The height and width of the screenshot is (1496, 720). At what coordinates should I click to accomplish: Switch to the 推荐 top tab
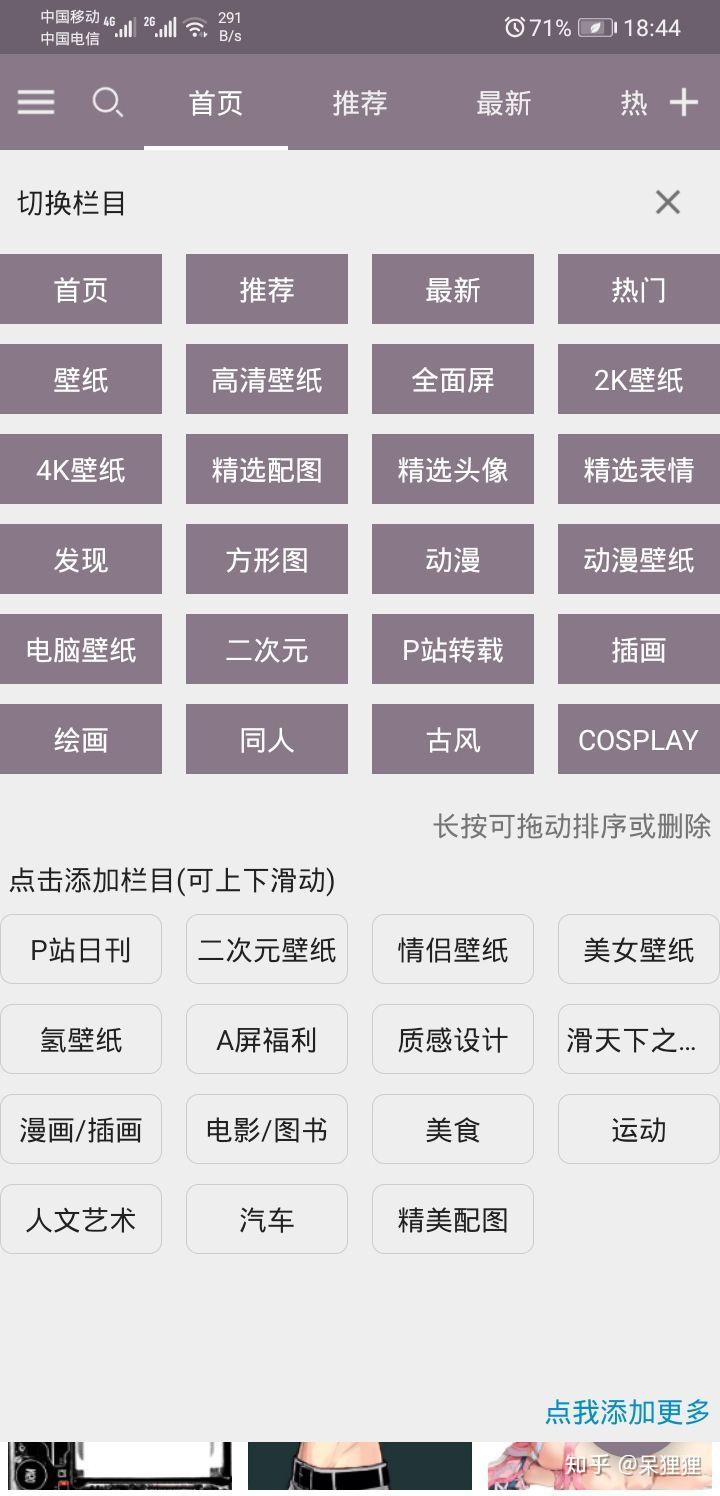[359, 103]
